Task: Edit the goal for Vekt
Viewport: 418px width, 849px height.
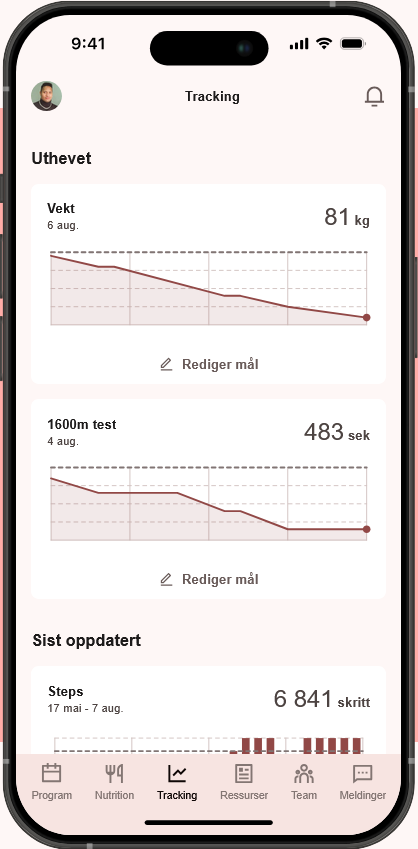Action: (x=209, y=364)
